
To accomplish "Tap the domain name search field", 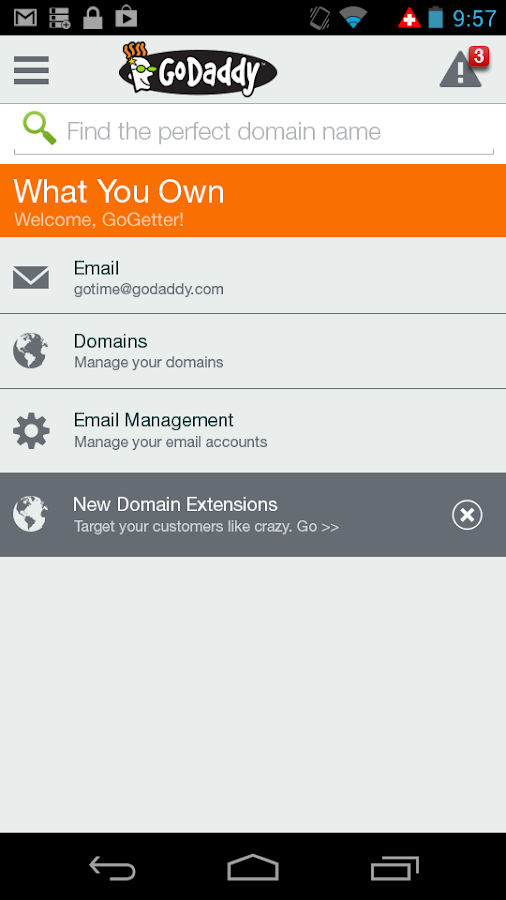I will point(253,131).
